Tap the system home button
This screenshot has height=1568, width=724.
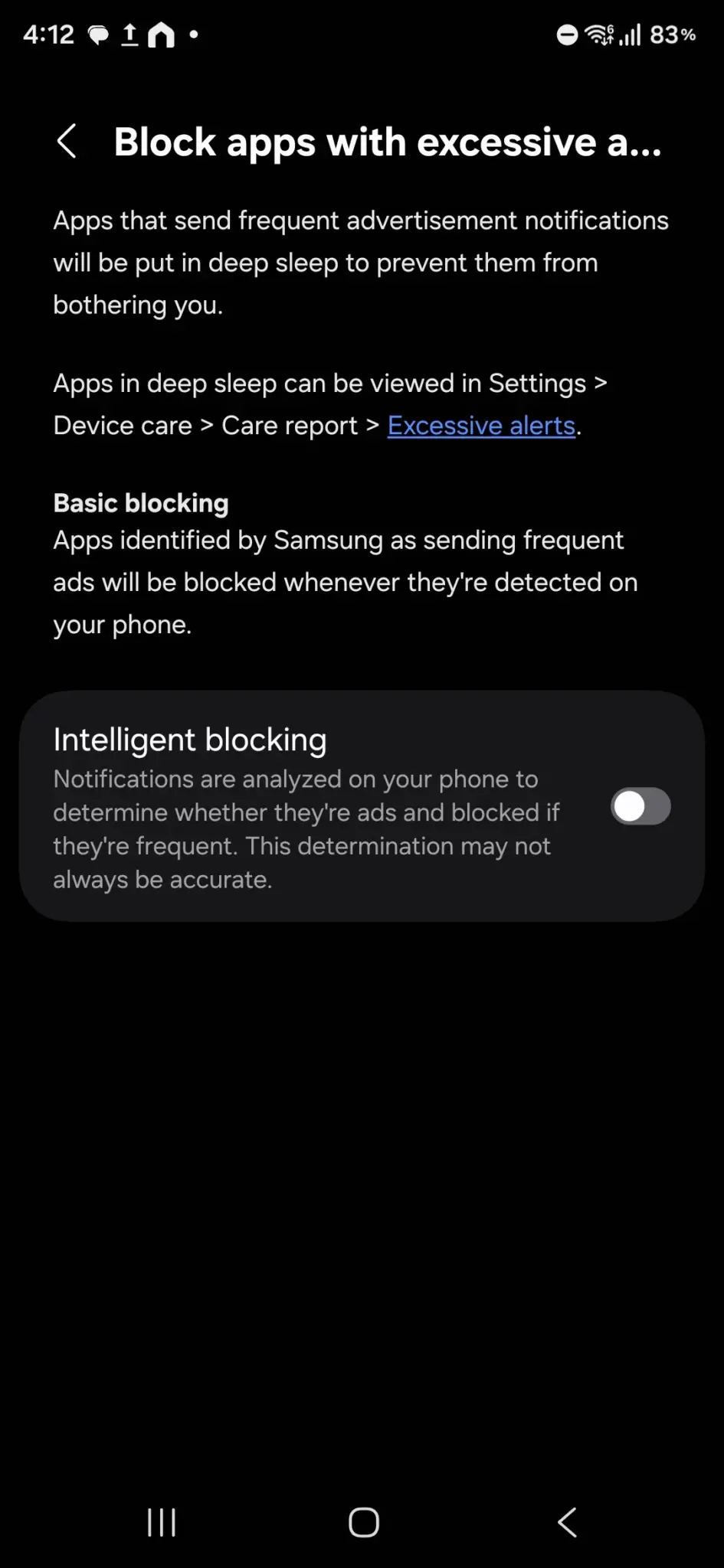coord(363,1522)
